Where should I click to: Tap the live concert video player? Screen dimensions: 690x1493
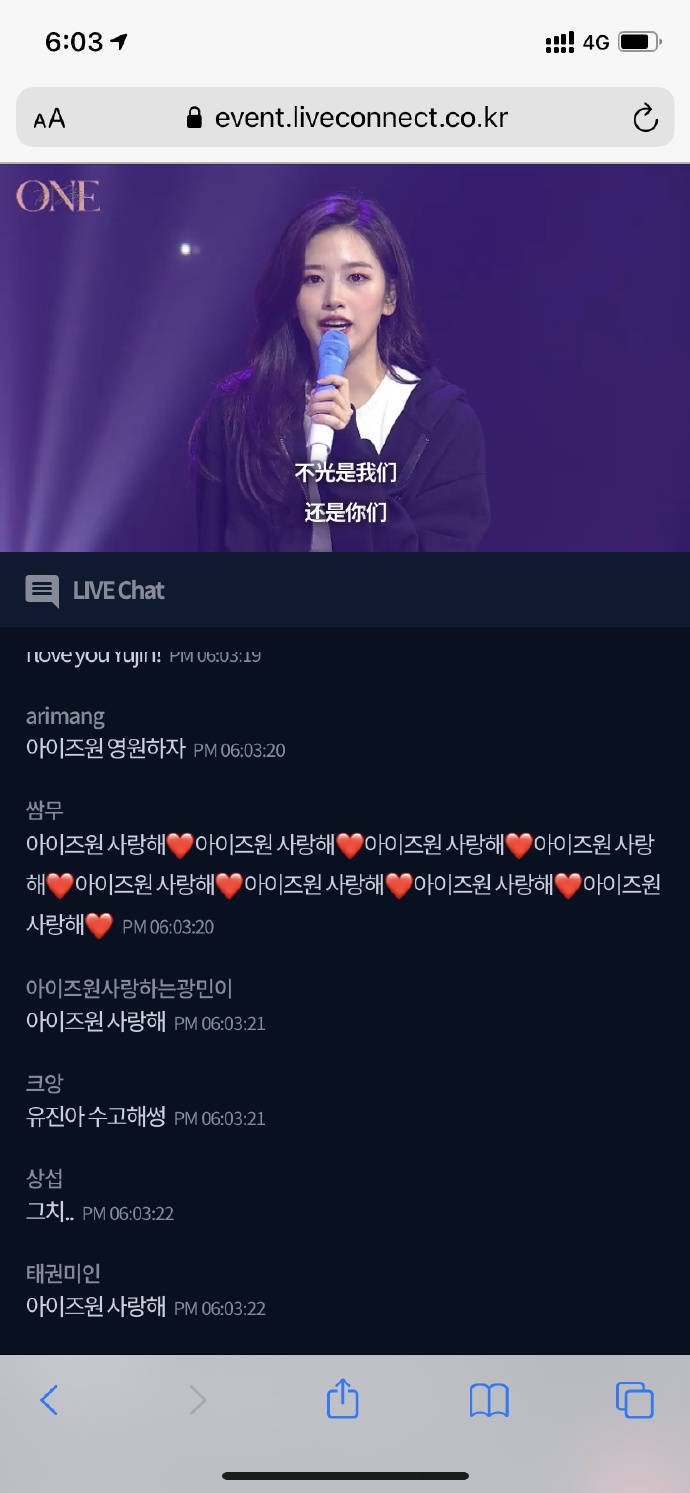[x=345, y=358]
